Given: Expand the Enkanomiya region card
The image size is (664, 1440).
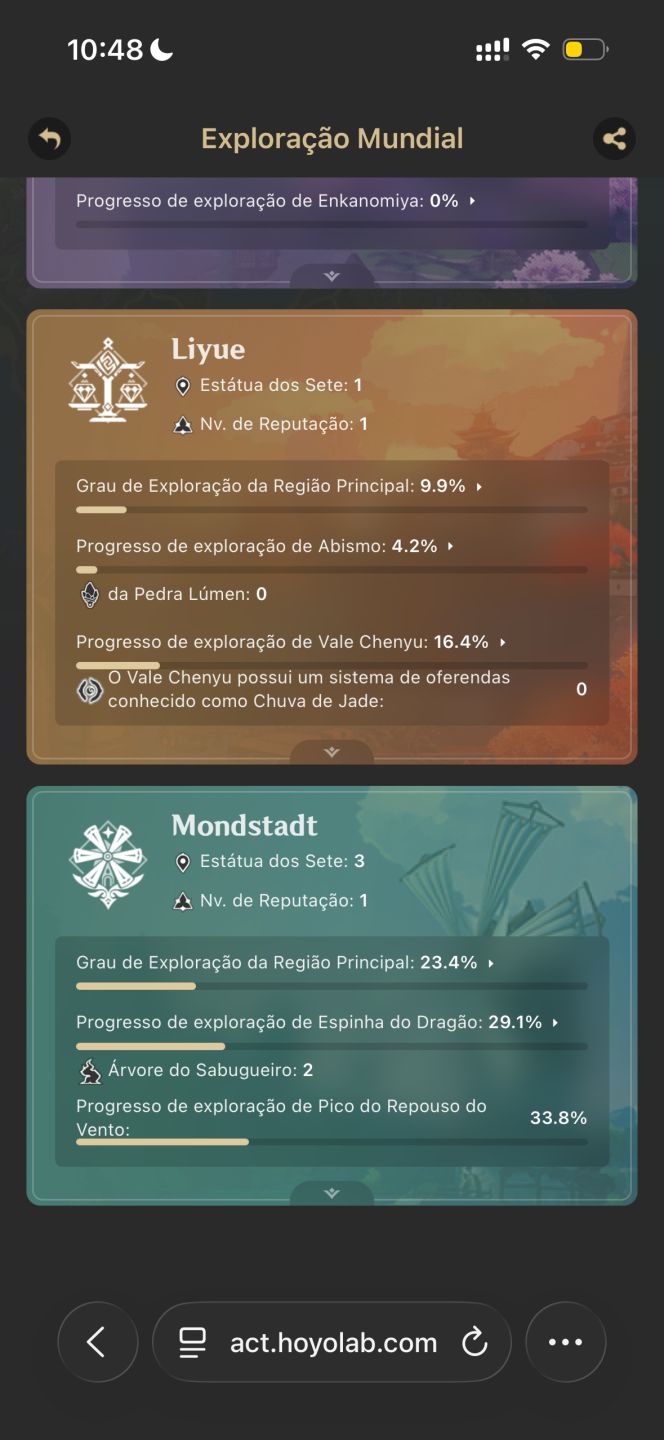Looking at the screenshot, I should [332, 275].
